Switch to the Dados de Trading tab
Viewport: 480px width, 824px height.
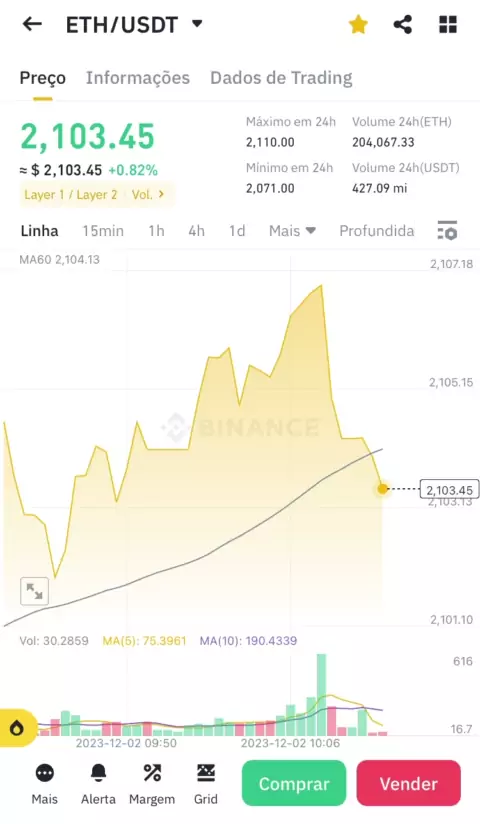(x=281, y=78)
